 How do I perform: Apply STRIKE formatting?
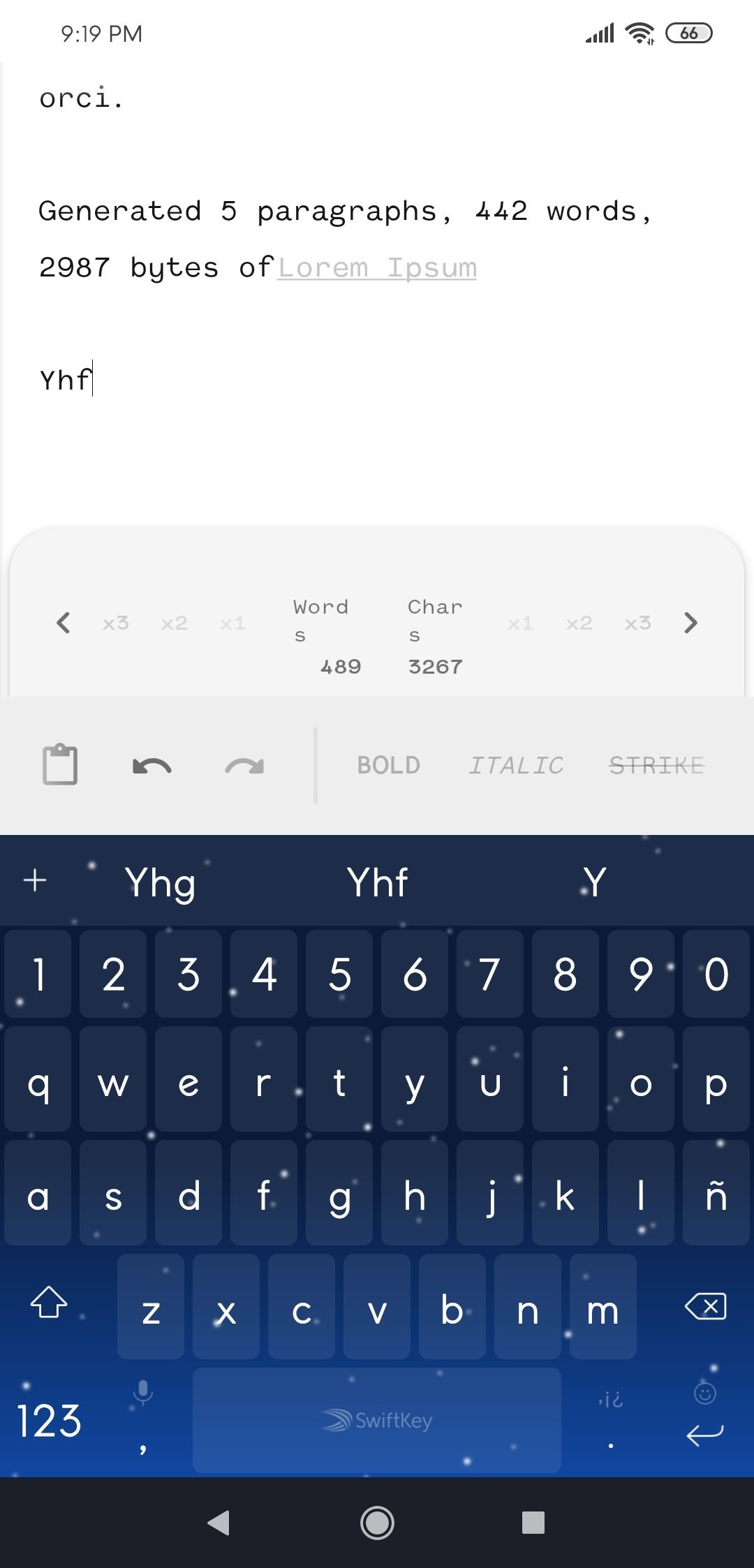point(656,765)
